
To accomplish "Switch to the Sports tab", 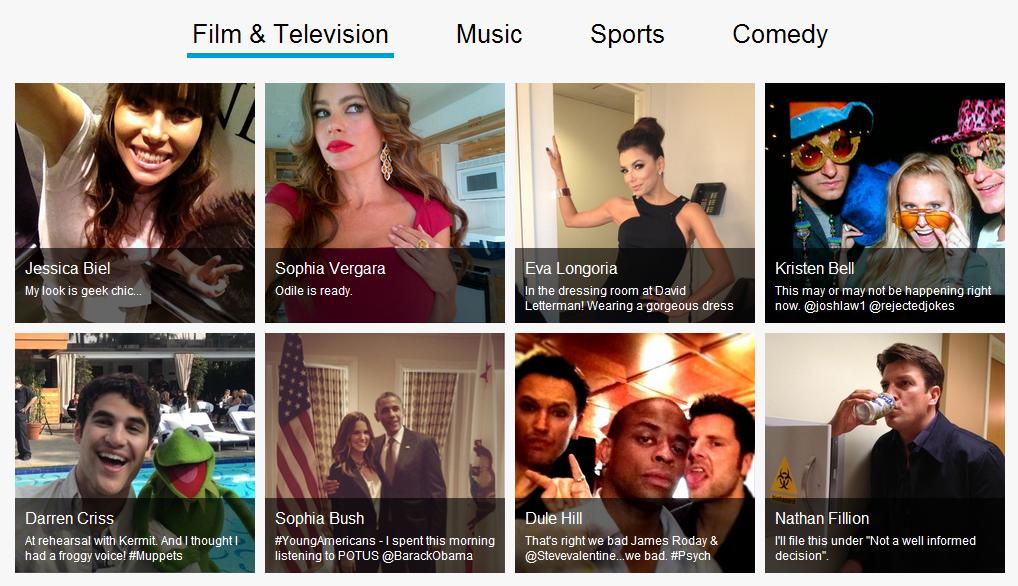I will 627,34.
